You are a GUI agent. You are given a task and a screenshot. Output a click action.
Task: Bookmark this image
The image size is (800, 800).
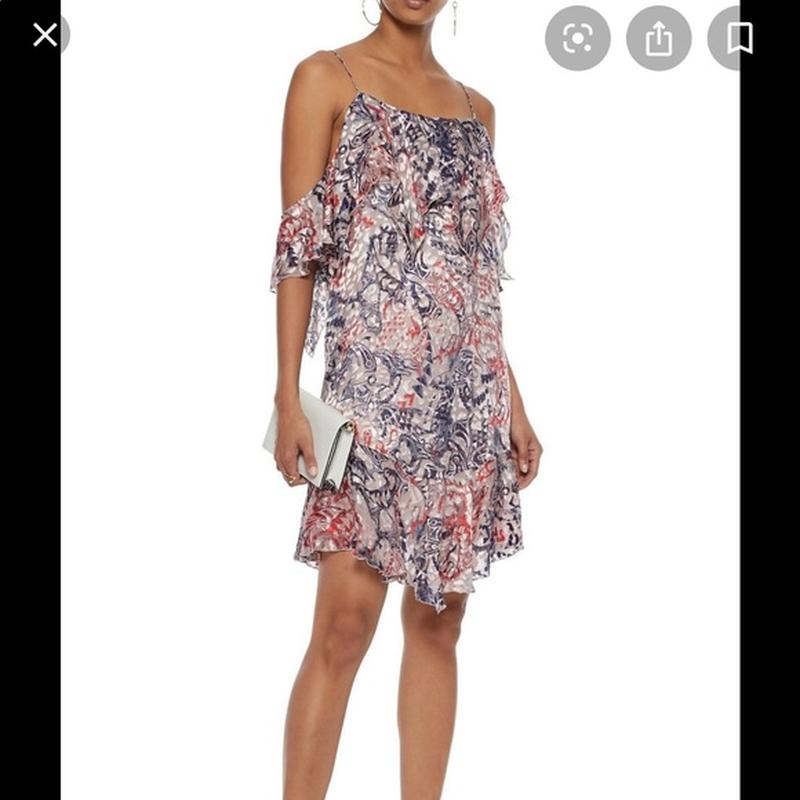(738, 38)
